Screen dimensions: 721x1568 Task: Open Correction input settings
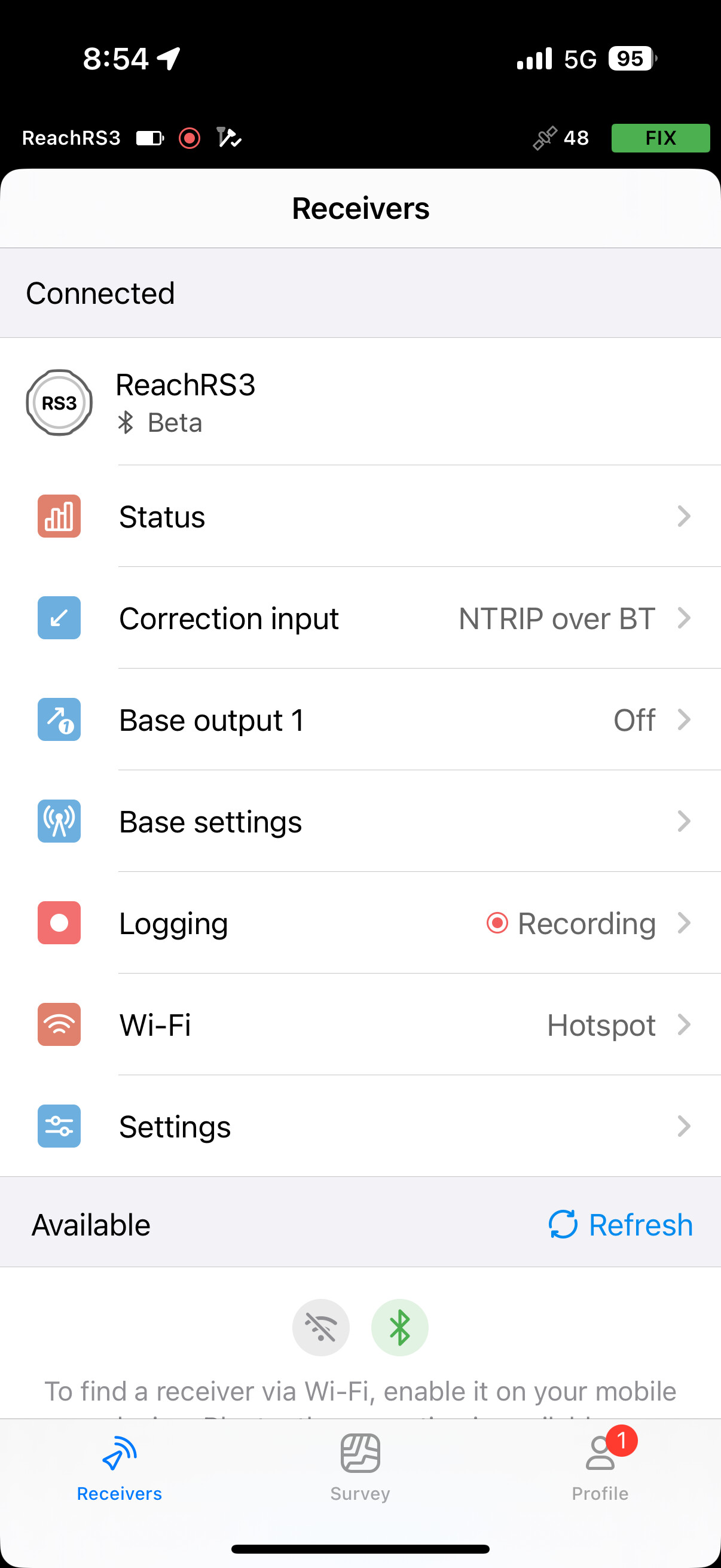[x=360, y=618]
